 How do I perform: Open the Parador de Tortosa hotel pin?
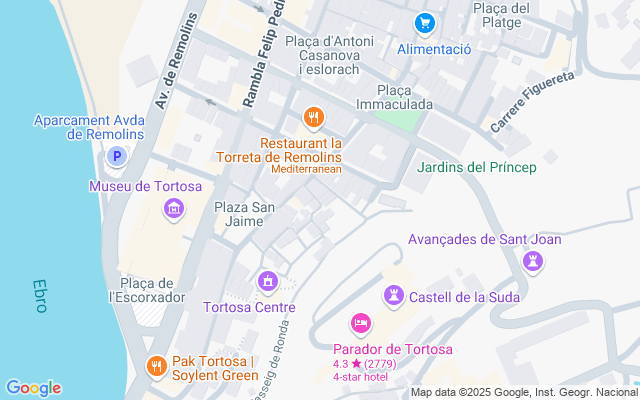(x=360, y=323)
